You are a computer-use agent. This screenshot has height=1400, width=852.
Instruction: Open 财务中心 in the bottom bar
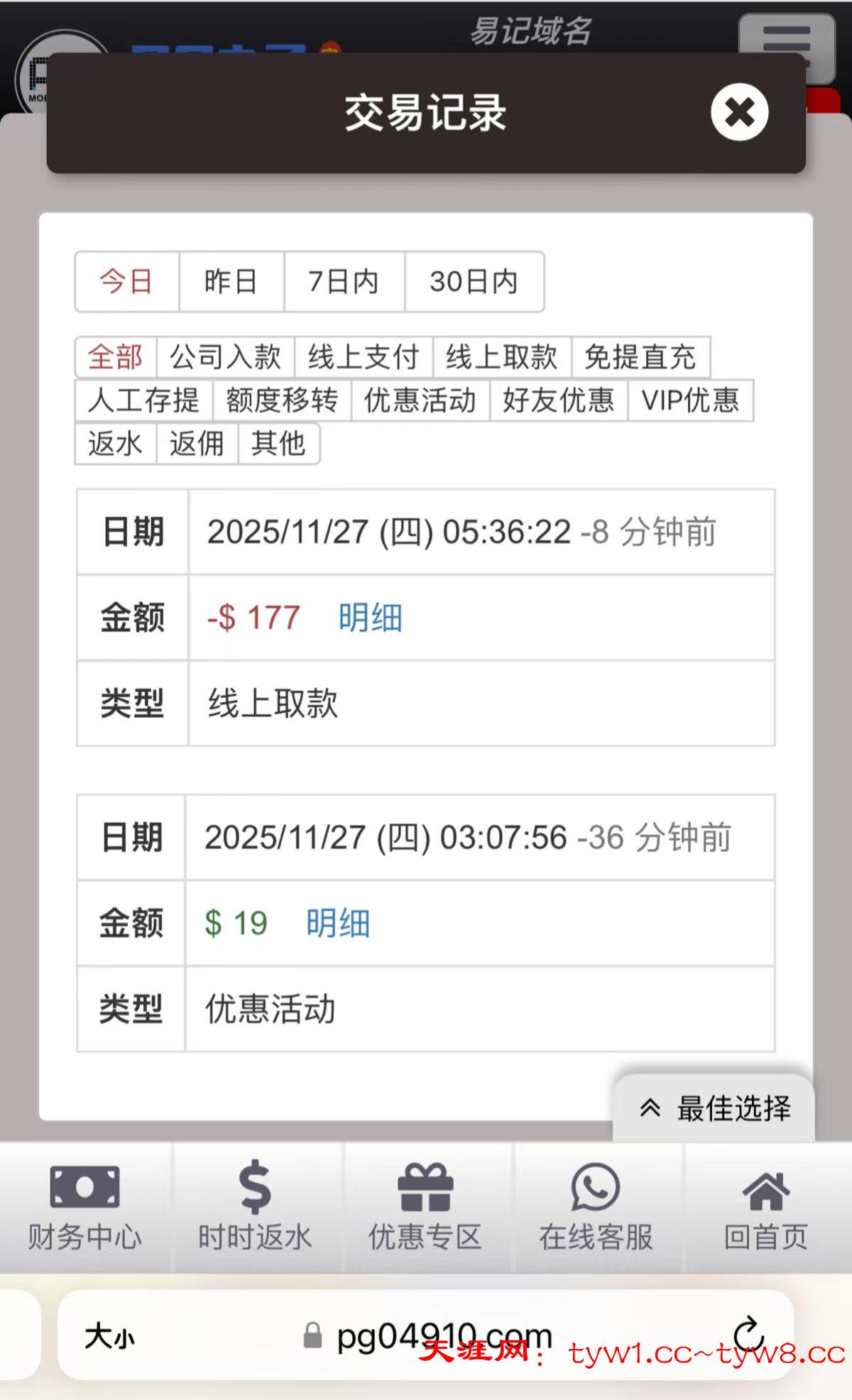pyautogui.click(x=84, y=1208)
